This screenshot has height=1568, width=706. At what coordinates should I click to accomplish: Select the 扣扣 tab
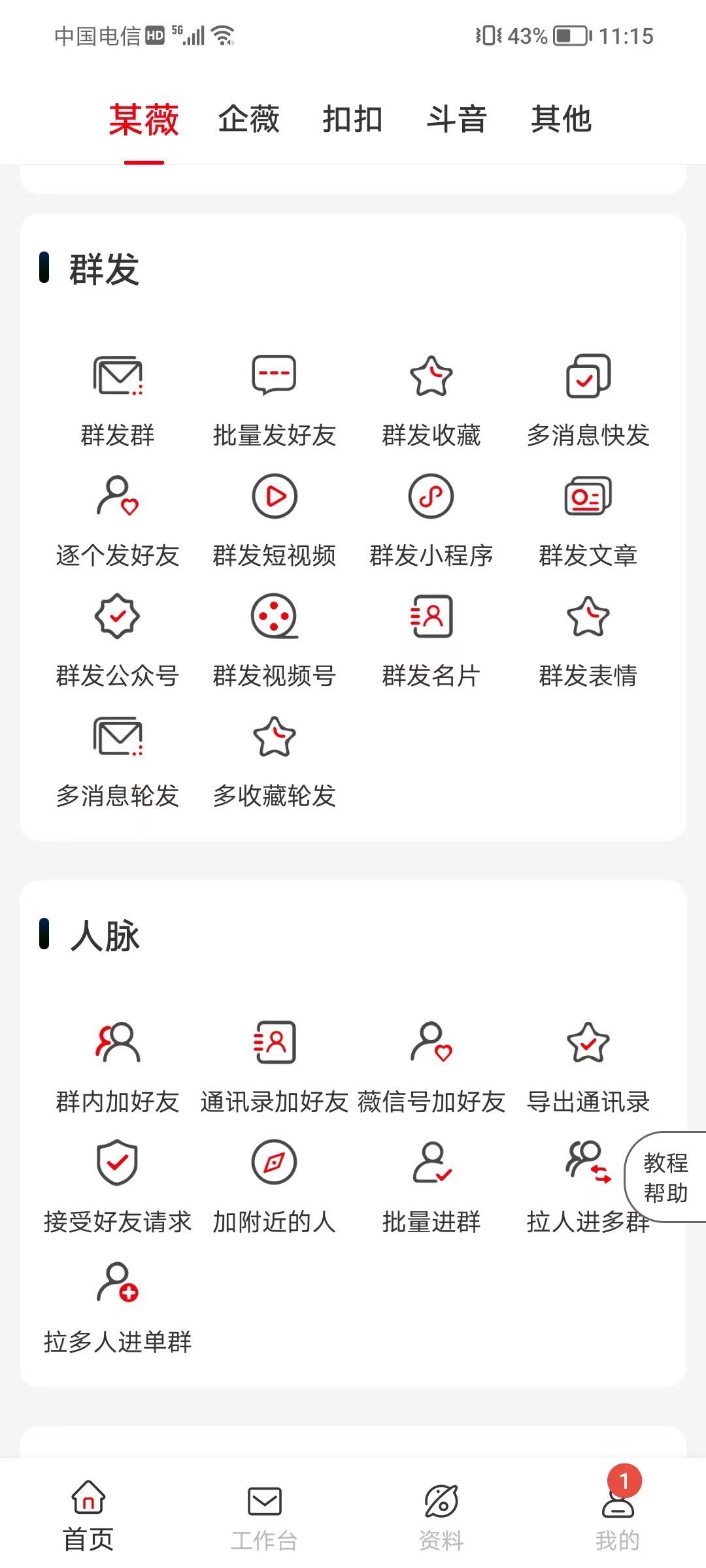352,120
